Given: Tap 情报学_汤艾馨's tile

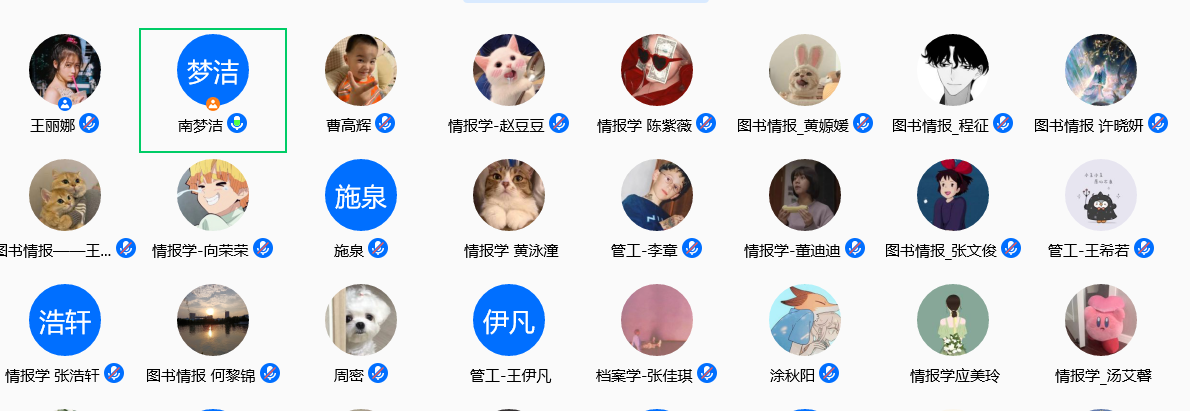Looking at the screenshot, I should click(x=1101, y=321).
